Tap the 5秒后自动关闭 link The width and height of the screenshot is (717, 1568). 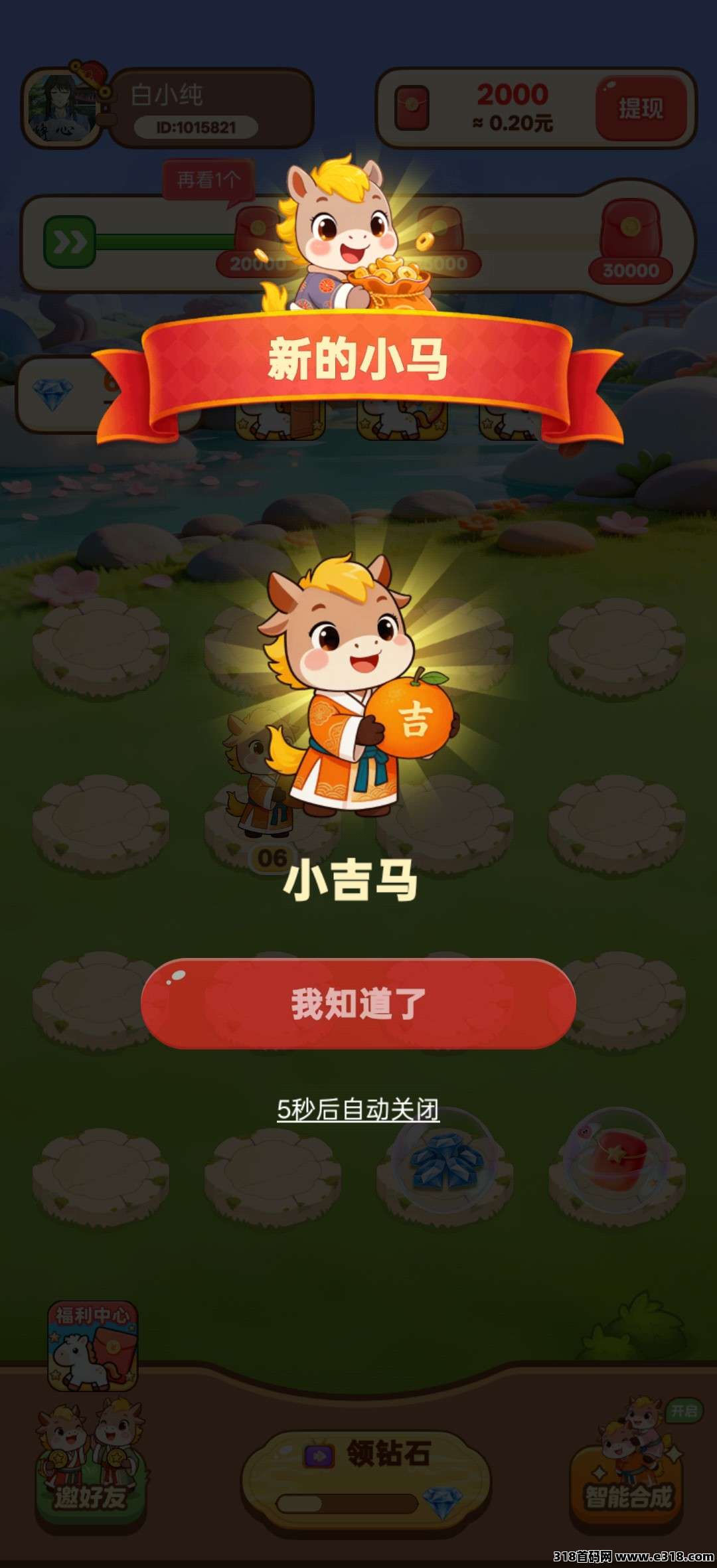point(358,1109)
